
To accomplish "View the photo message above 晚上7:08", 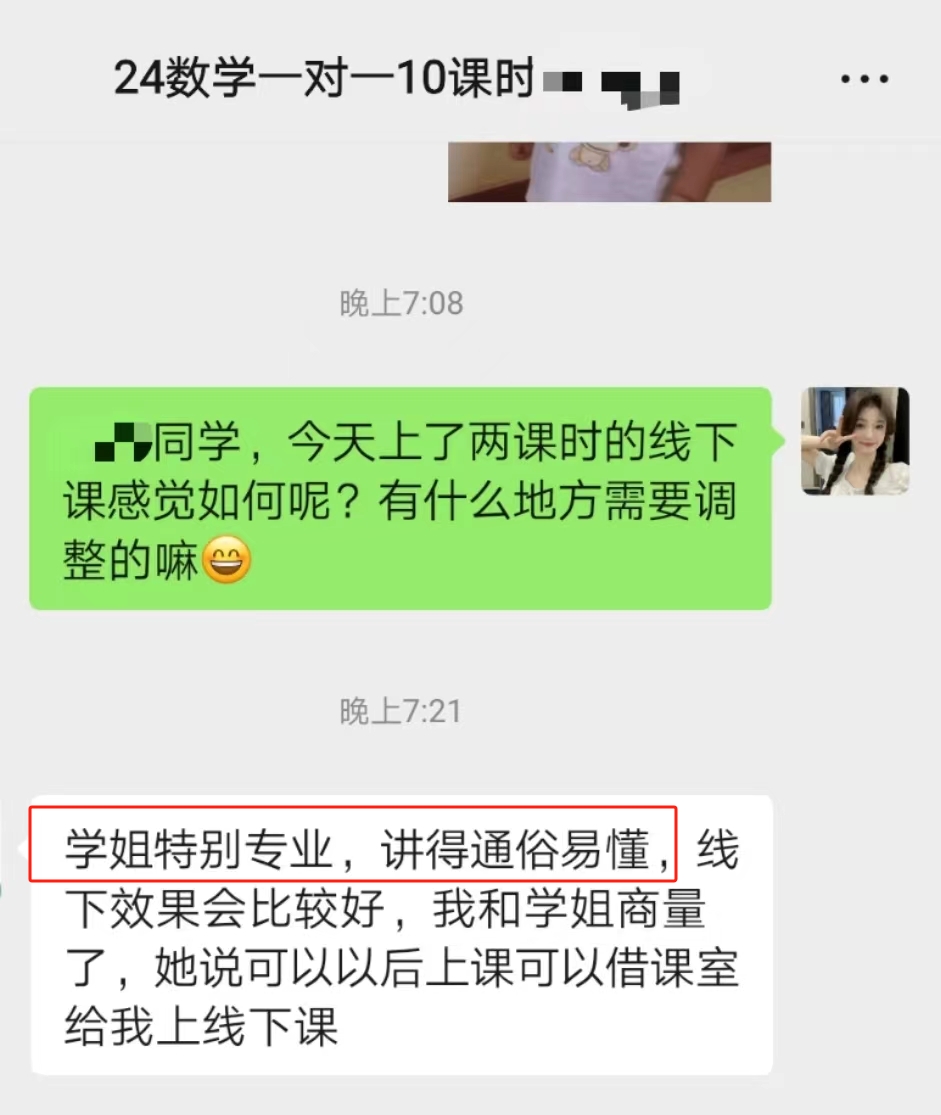I will (x=608, y=171).
